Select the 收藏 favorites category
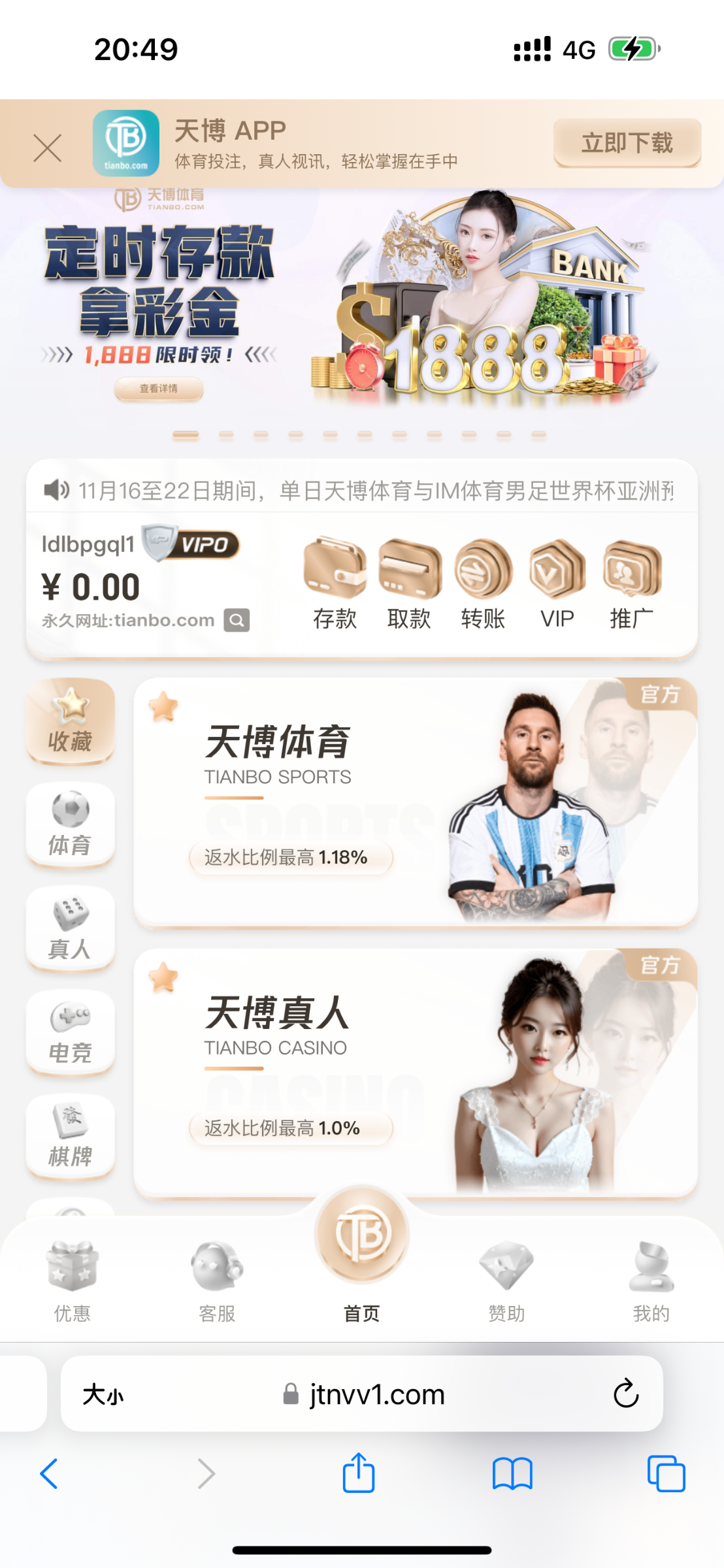Screen dimensions: 724x1568 coord(71,721)
